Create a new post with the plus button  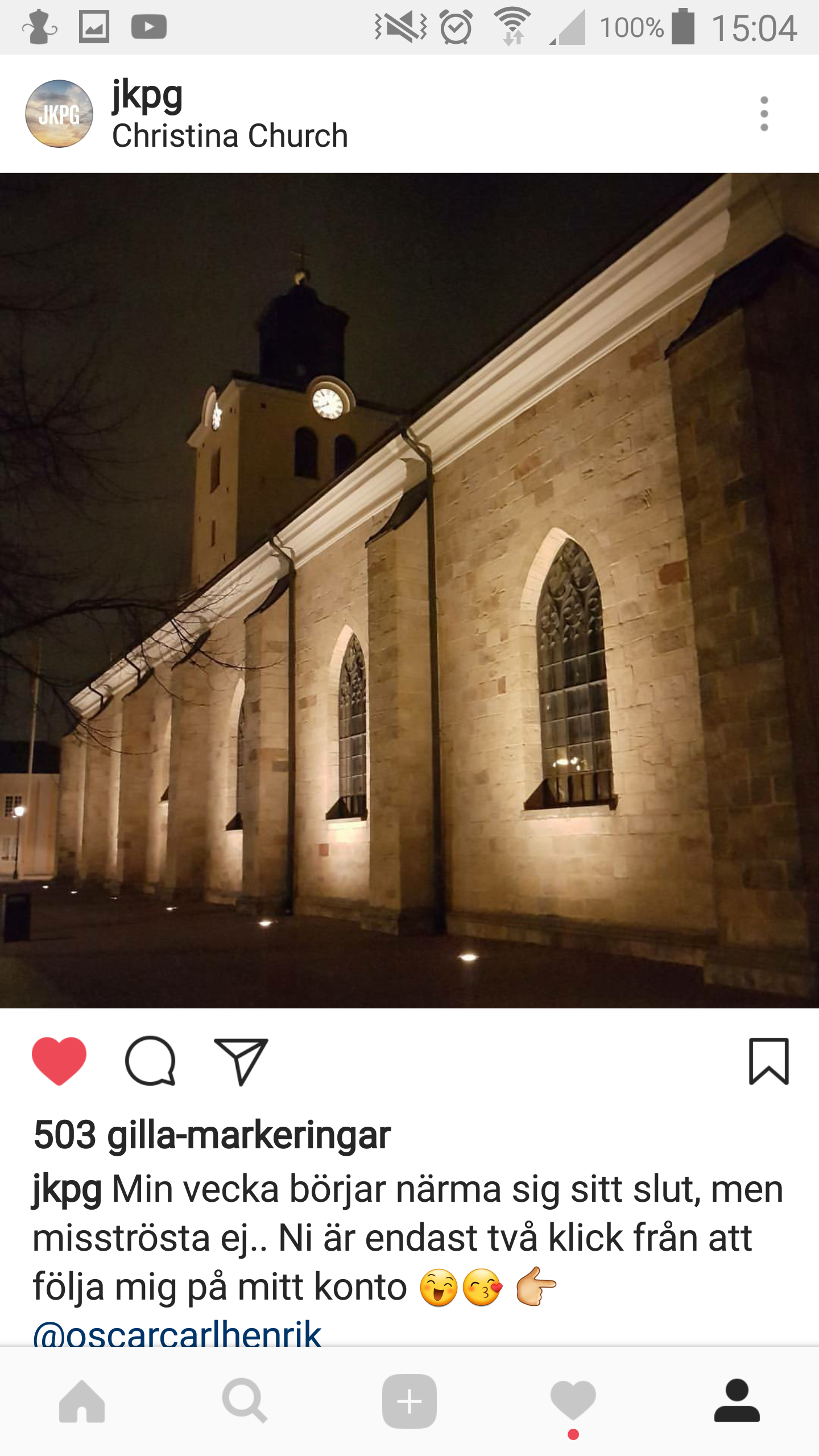tap(409, 1401)
